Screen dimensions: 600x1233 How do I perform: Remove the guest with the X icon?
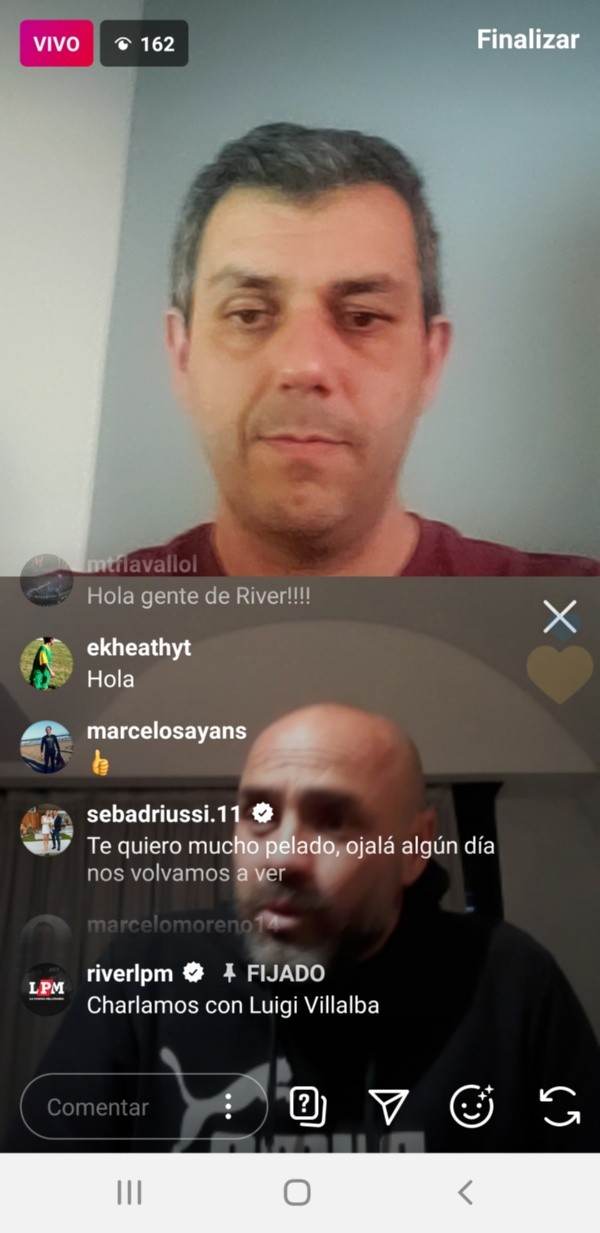(x=559, y=617)
